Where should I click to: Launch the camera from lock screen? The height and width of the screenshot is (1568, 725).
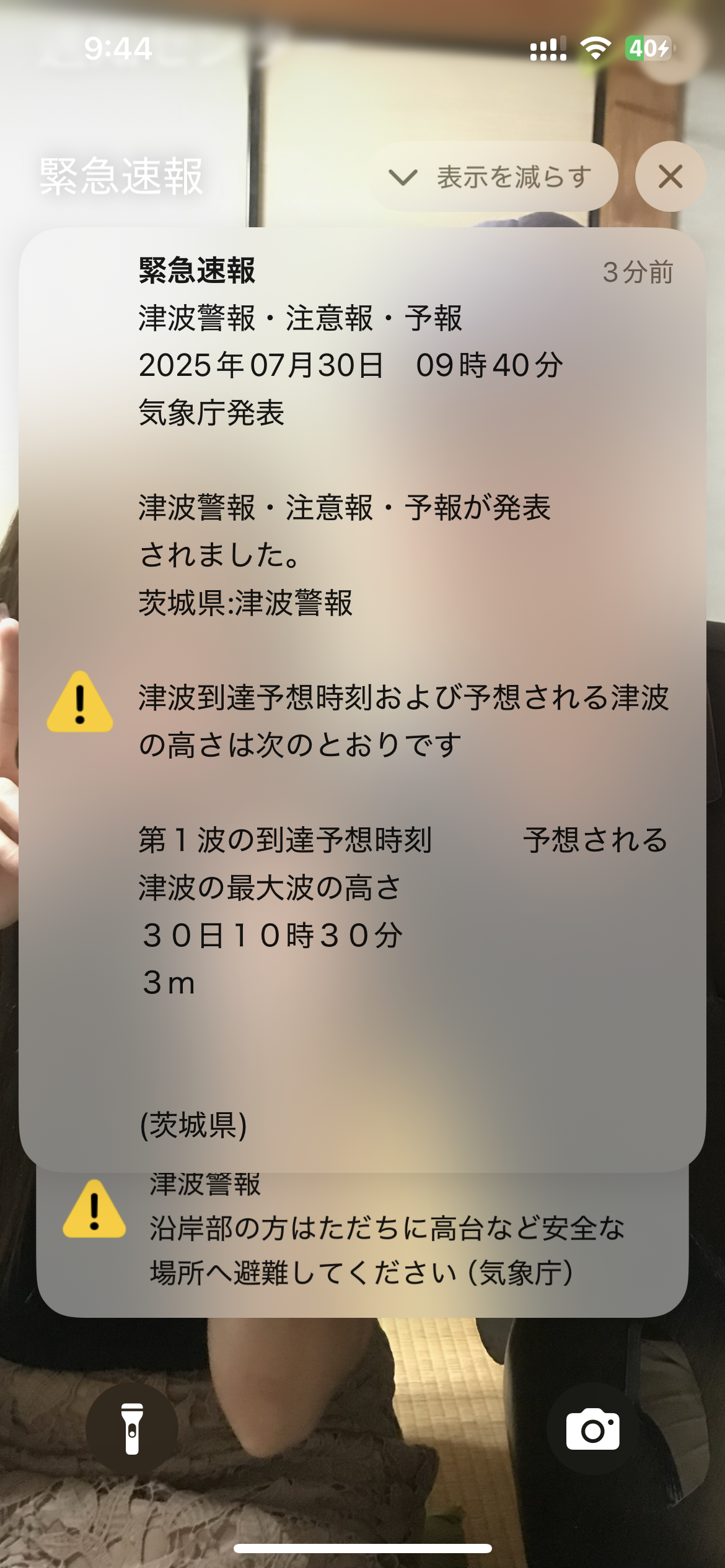(x=592, y=1429)
